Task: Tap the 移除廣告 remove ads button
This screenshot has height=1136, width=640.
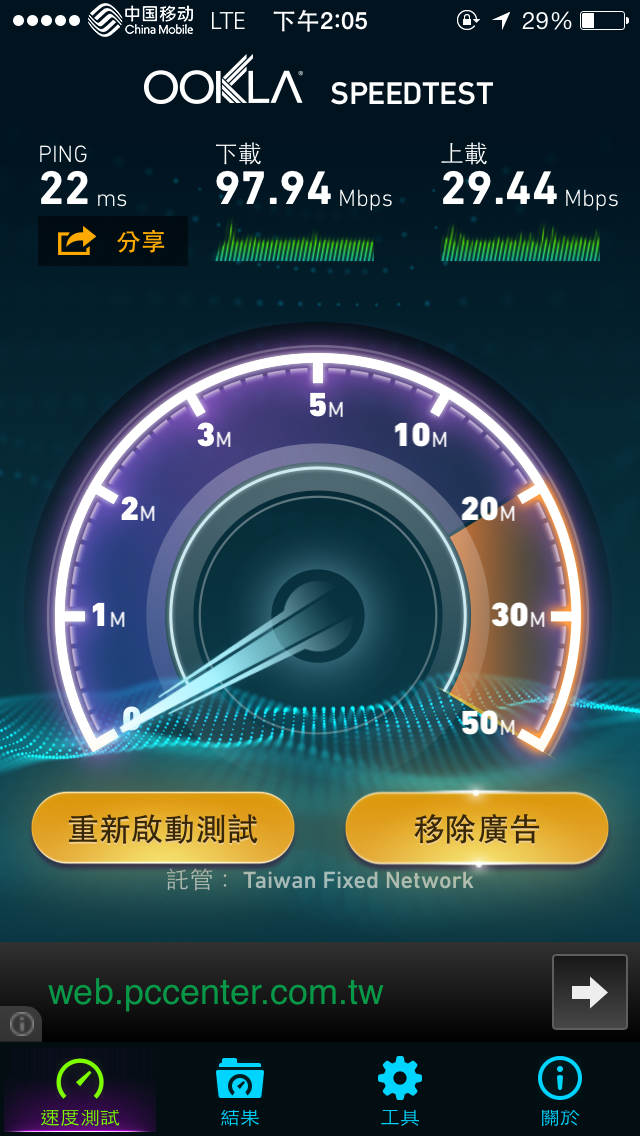Action: [x=477, y=828]
